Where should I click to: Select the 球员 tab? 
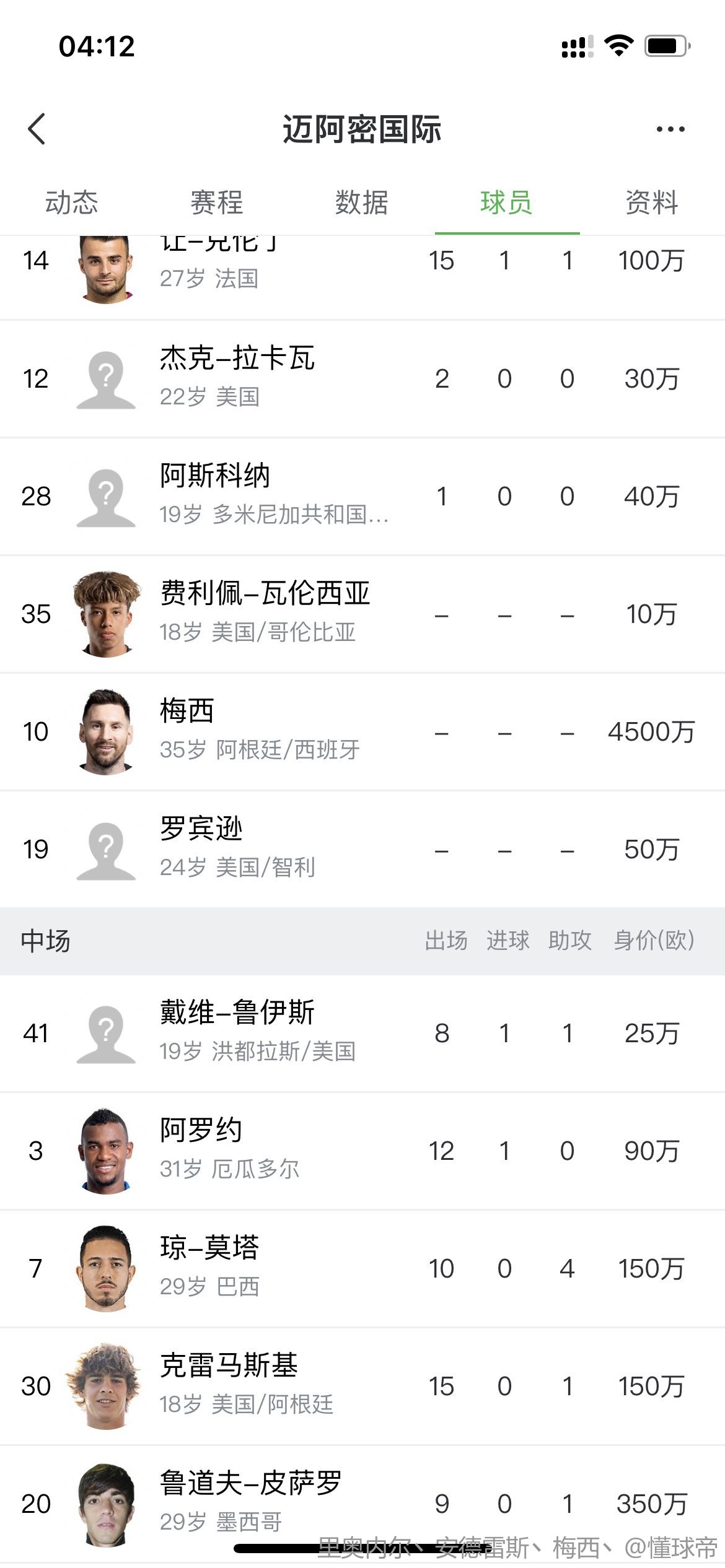(506, 203)
